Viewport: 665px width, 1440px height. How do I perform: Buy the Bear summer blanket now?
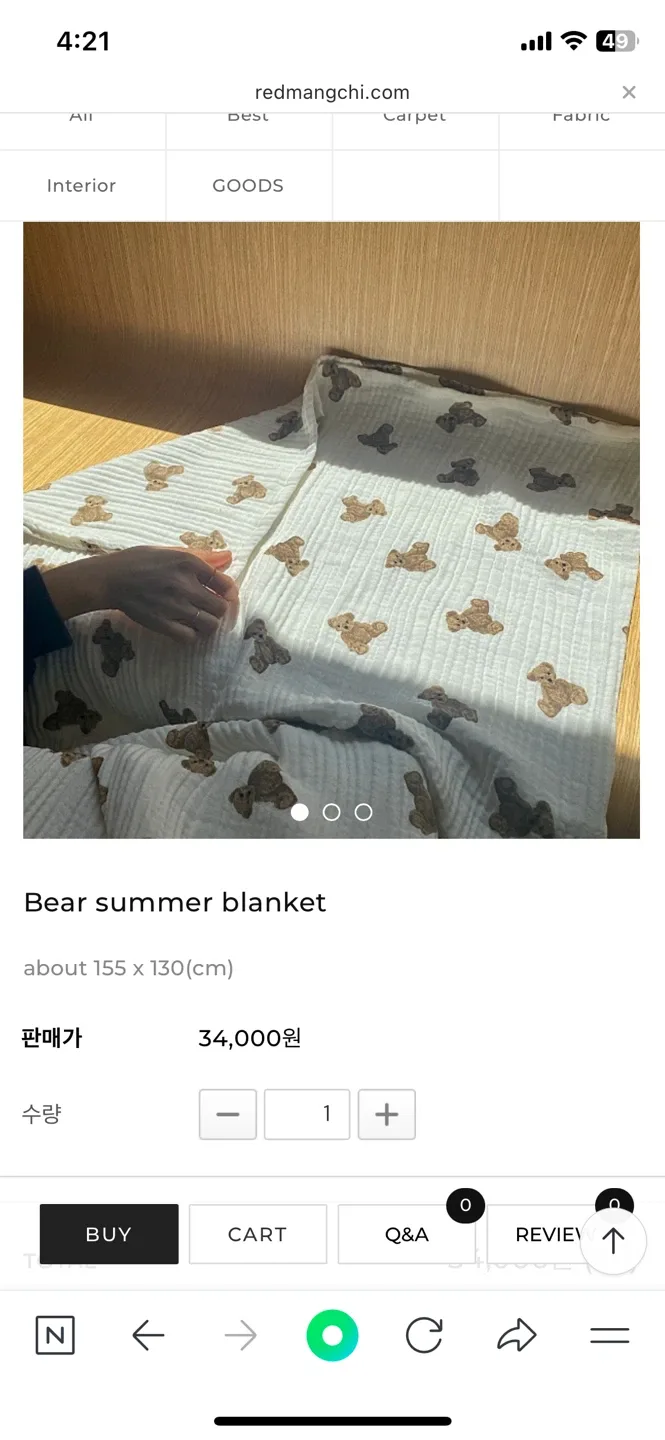(109, 1234)
